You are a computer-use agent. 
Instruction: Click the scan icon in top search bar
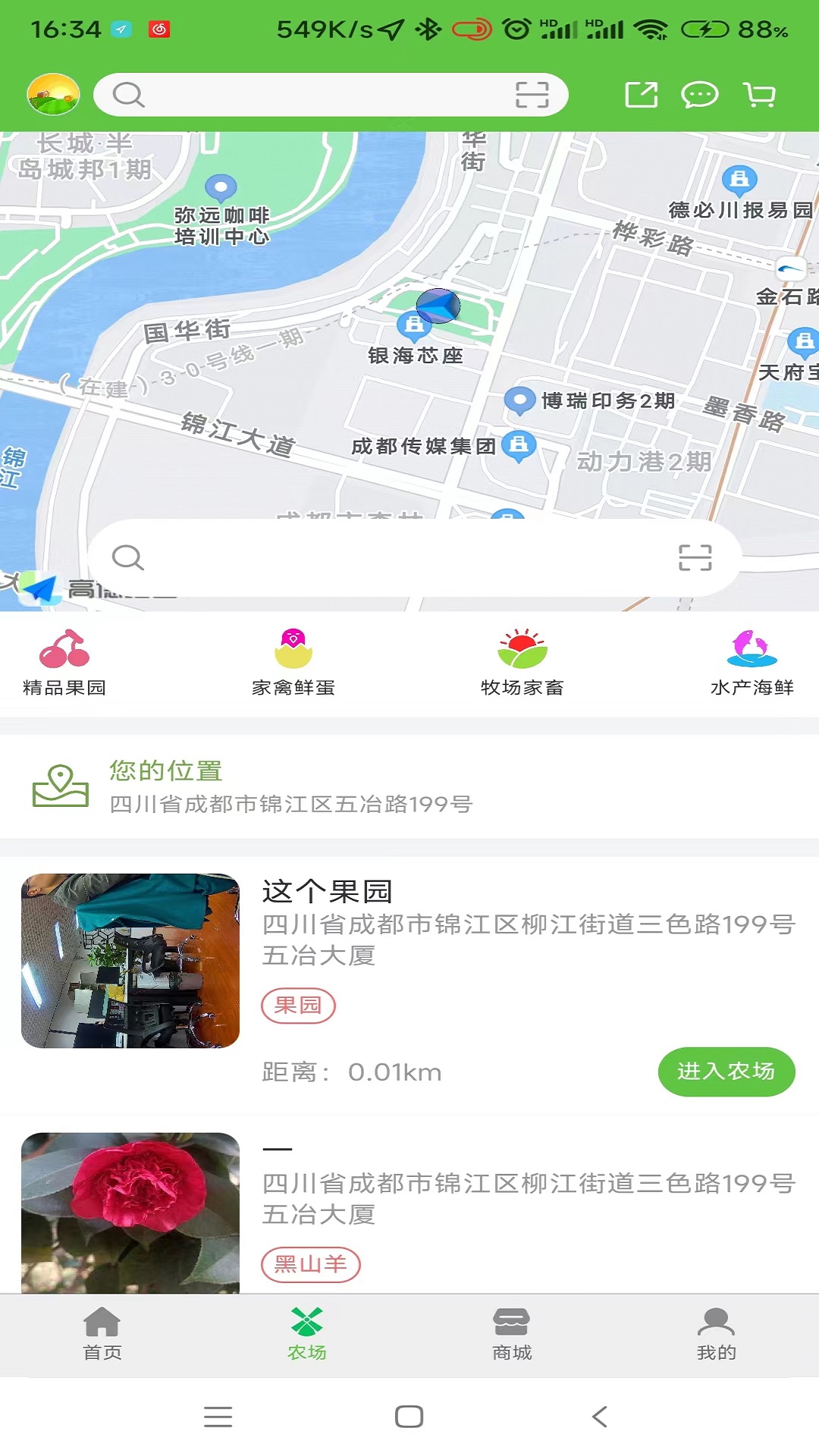point(533,96)
